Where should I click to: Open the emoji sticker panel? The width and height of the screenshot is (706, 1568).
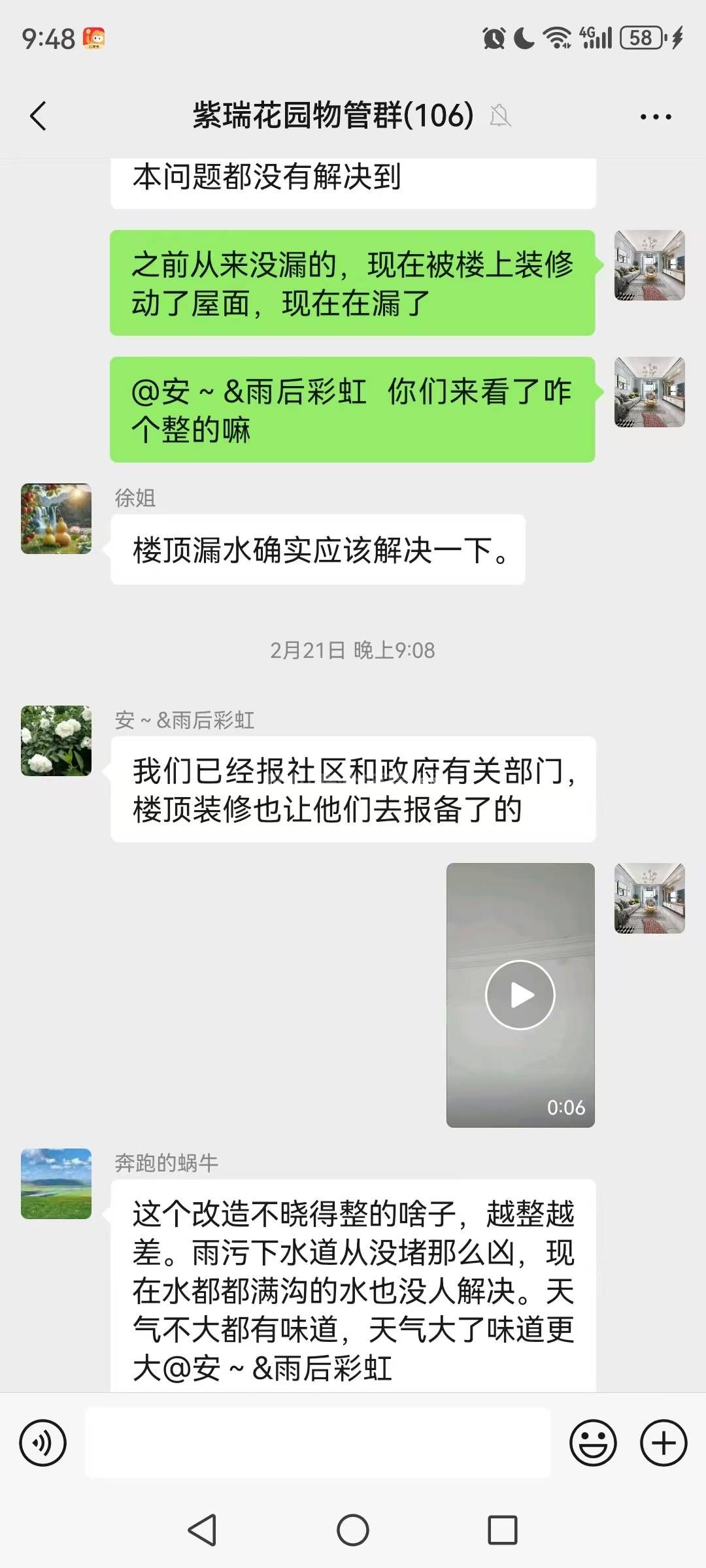pos(593,1443)
